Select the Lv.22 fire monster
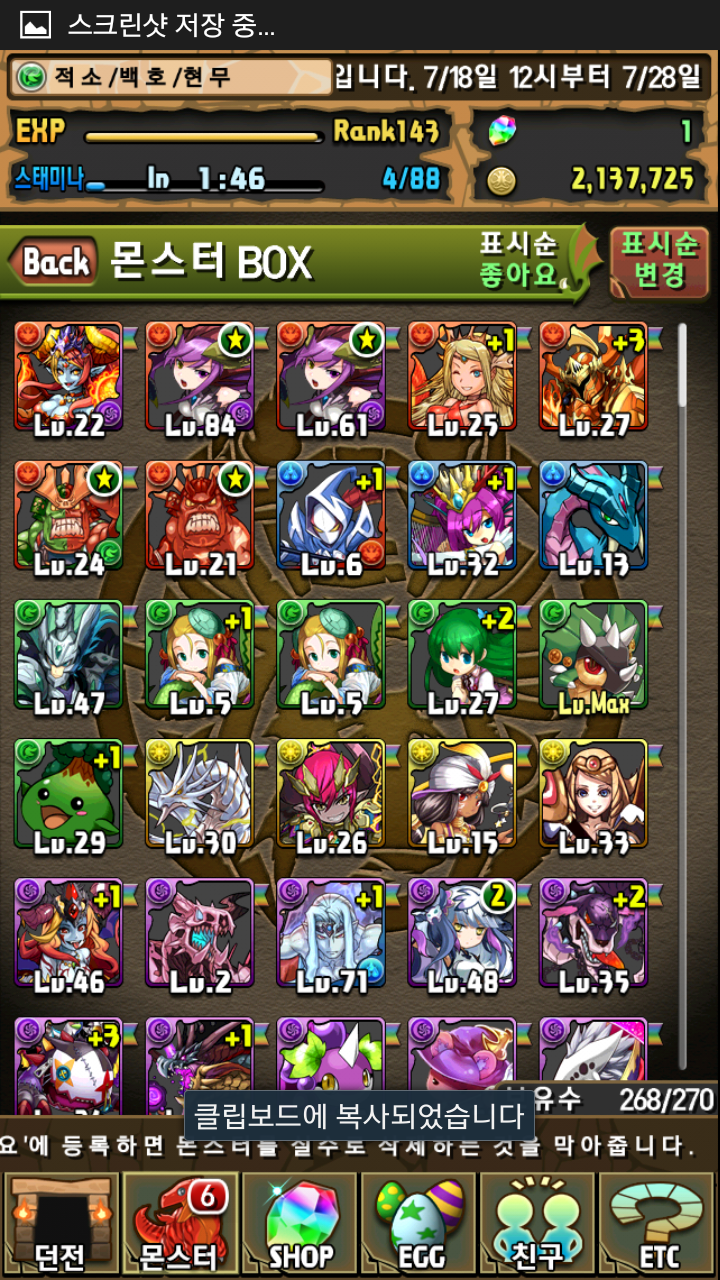This screenshot has height=1280, width=720. tap(68, 378)
